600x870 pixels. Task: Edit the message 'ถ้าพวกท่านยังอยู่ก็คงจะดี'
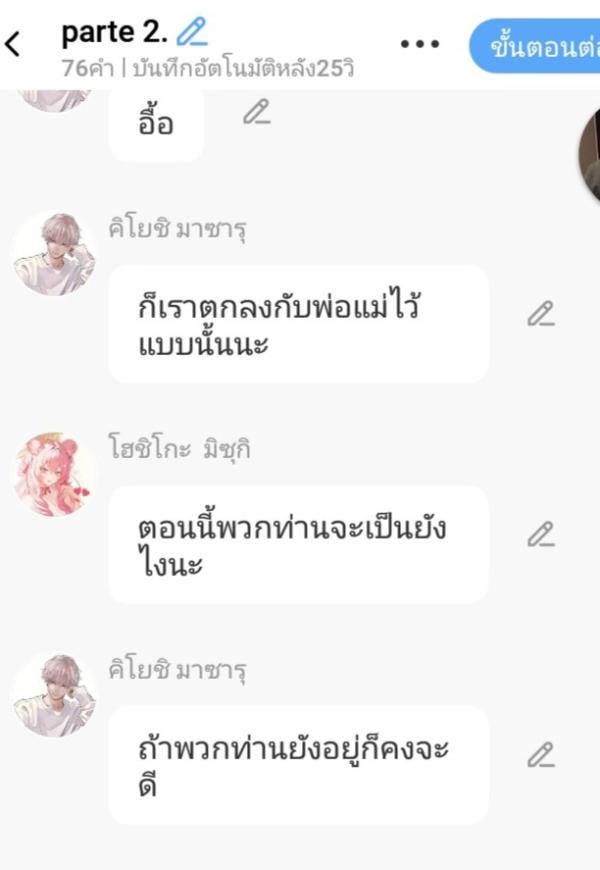(540, 755)
